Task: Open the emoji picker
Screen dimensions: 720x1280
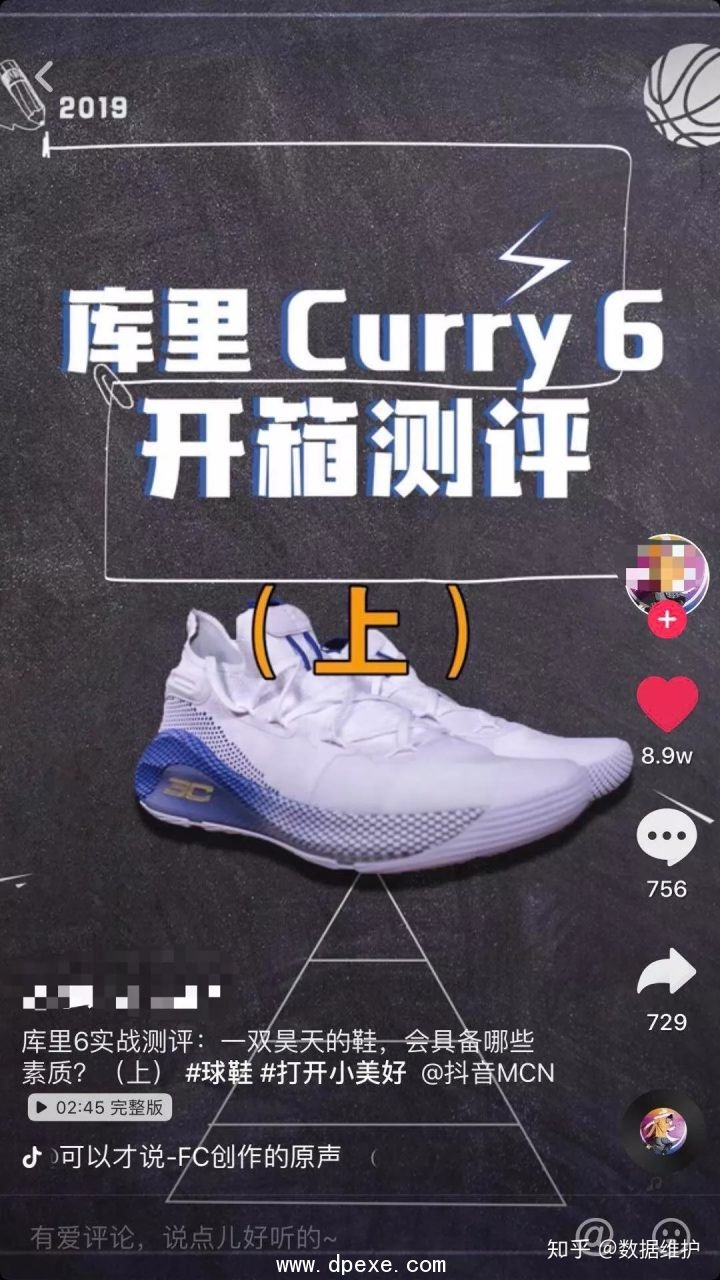Action: tap(670, 1232)
